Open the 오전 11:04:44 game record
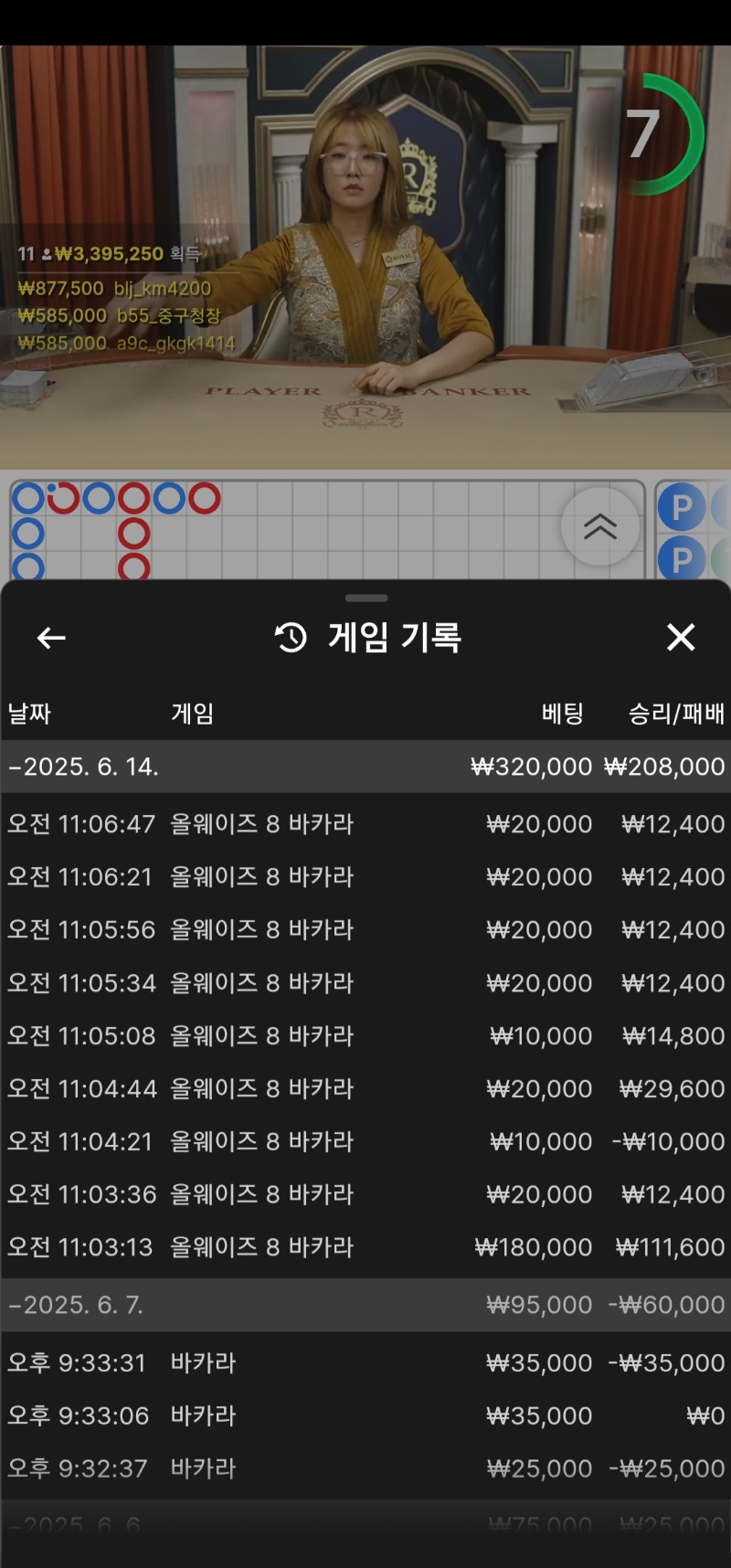The image size is (731, 1568). (x=365, y=1089)
